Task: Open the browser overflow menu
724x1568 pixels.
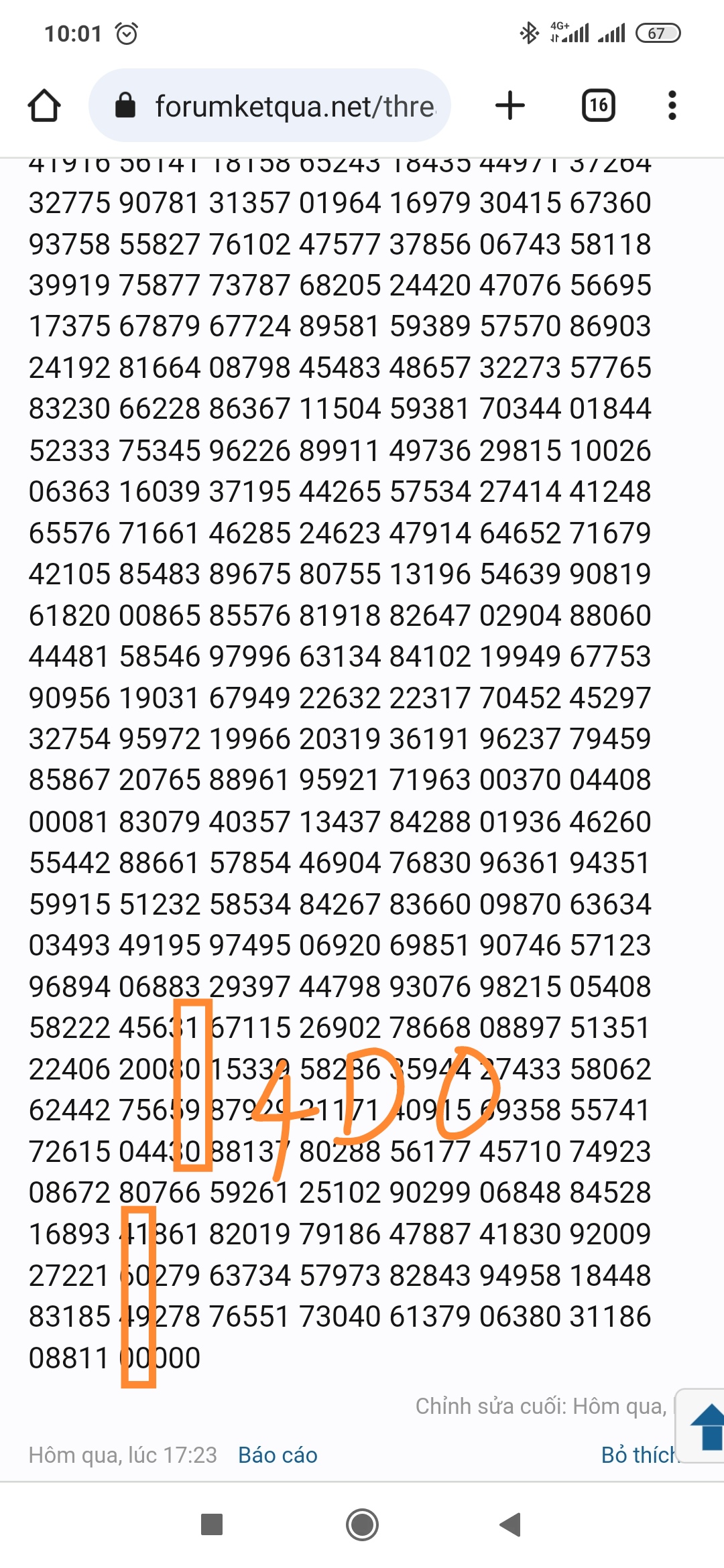Action: 672,105
